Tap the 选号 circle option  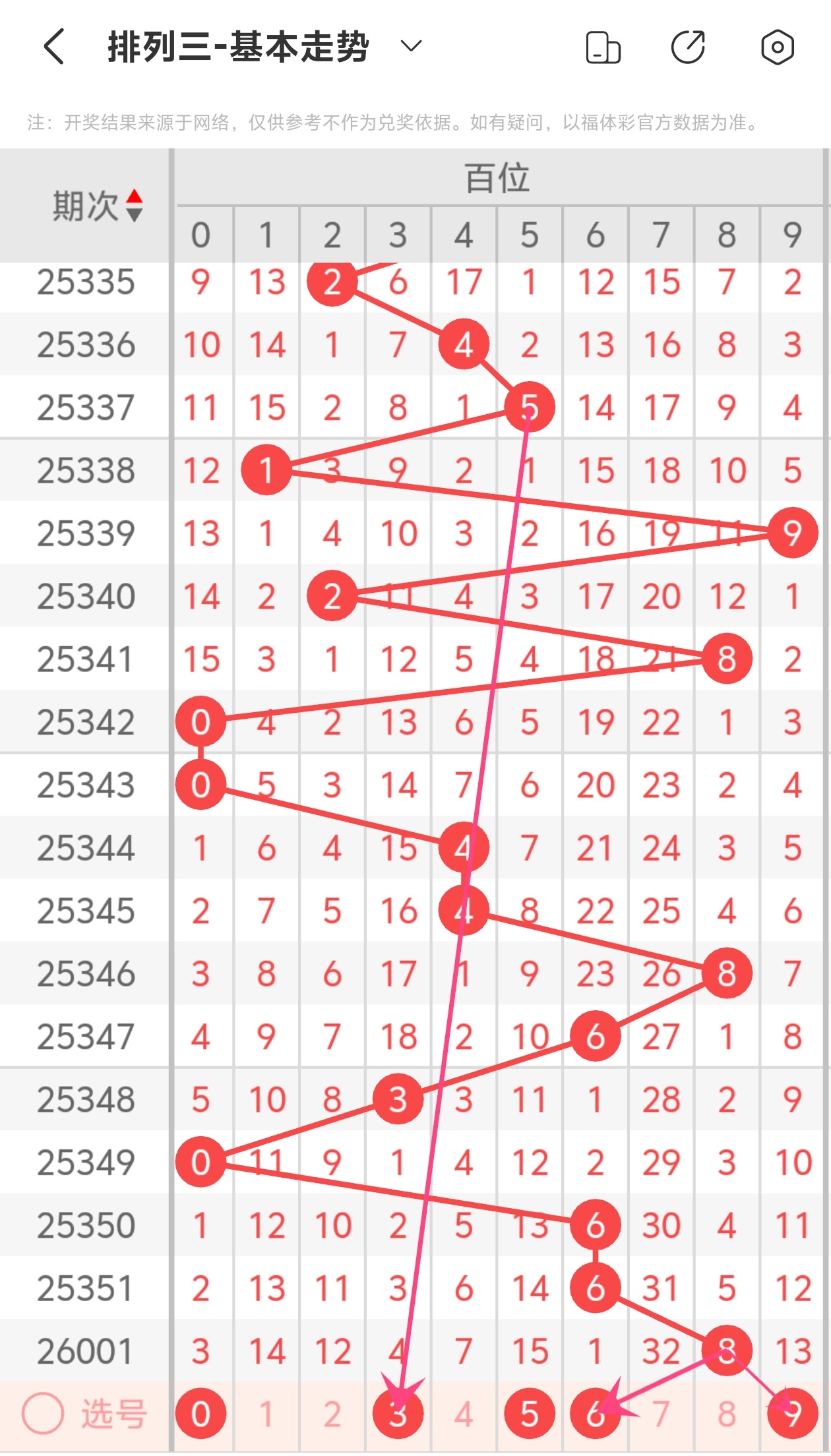(43, 1414)
